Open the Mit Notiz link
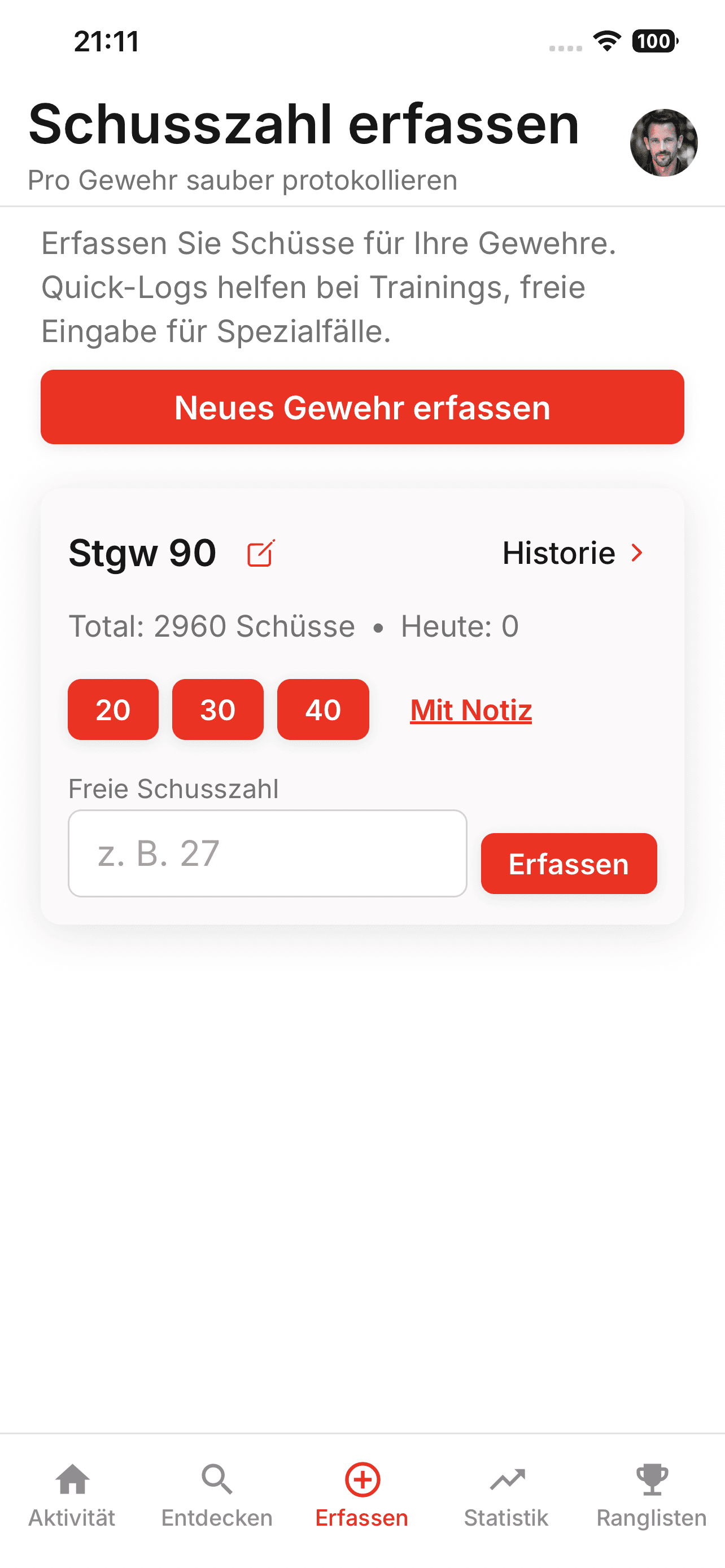 tap(471, 709)
